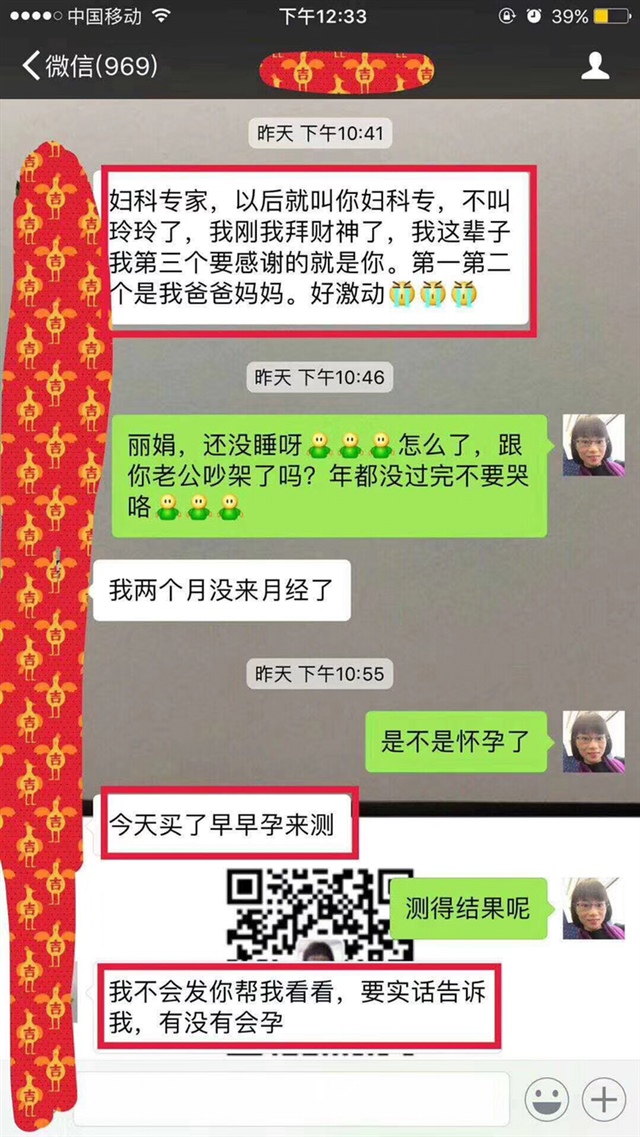Open the emoji sticker panel

coord(545,1100)
